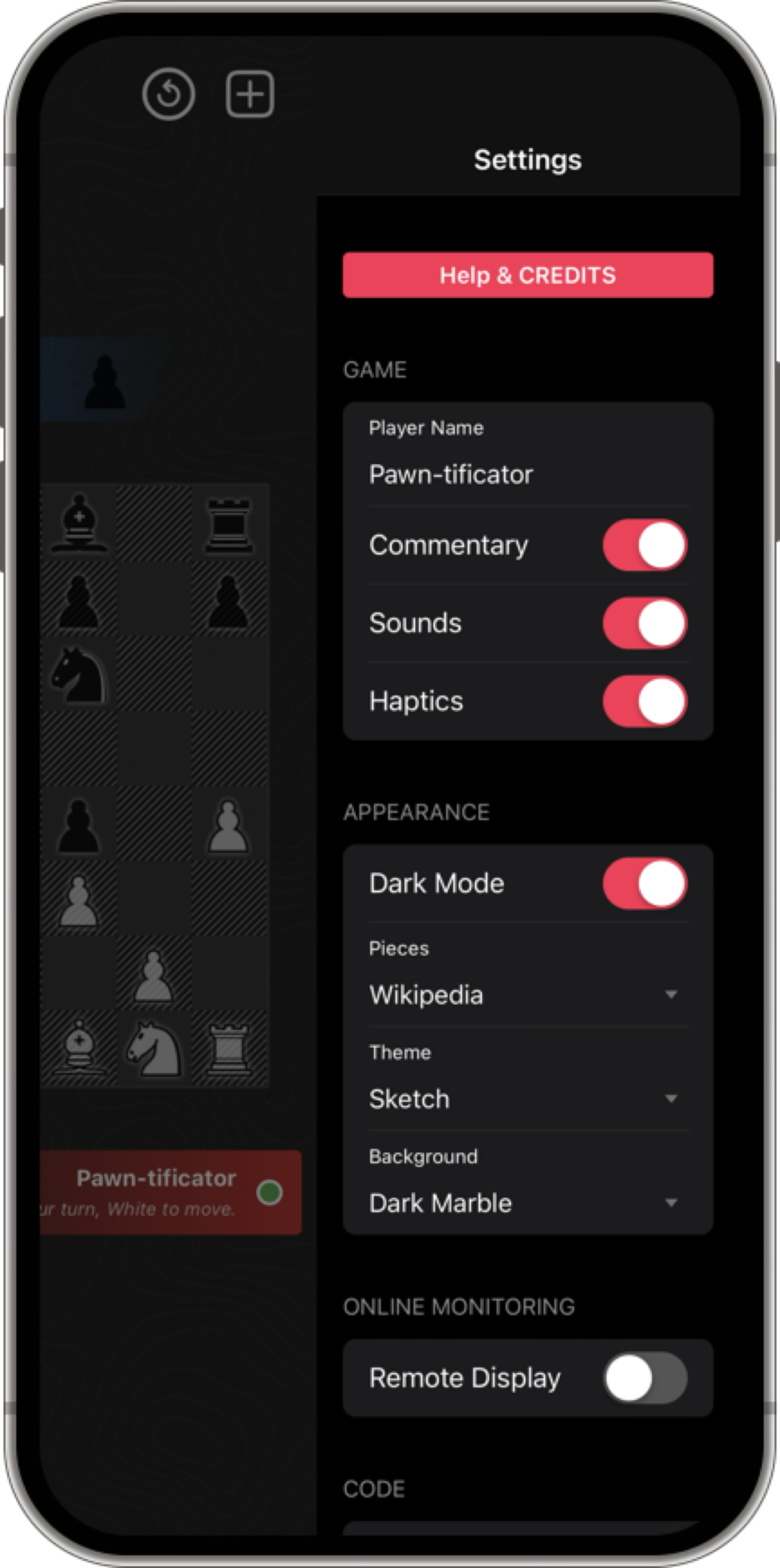Turn off Commentary

(644, 545)
